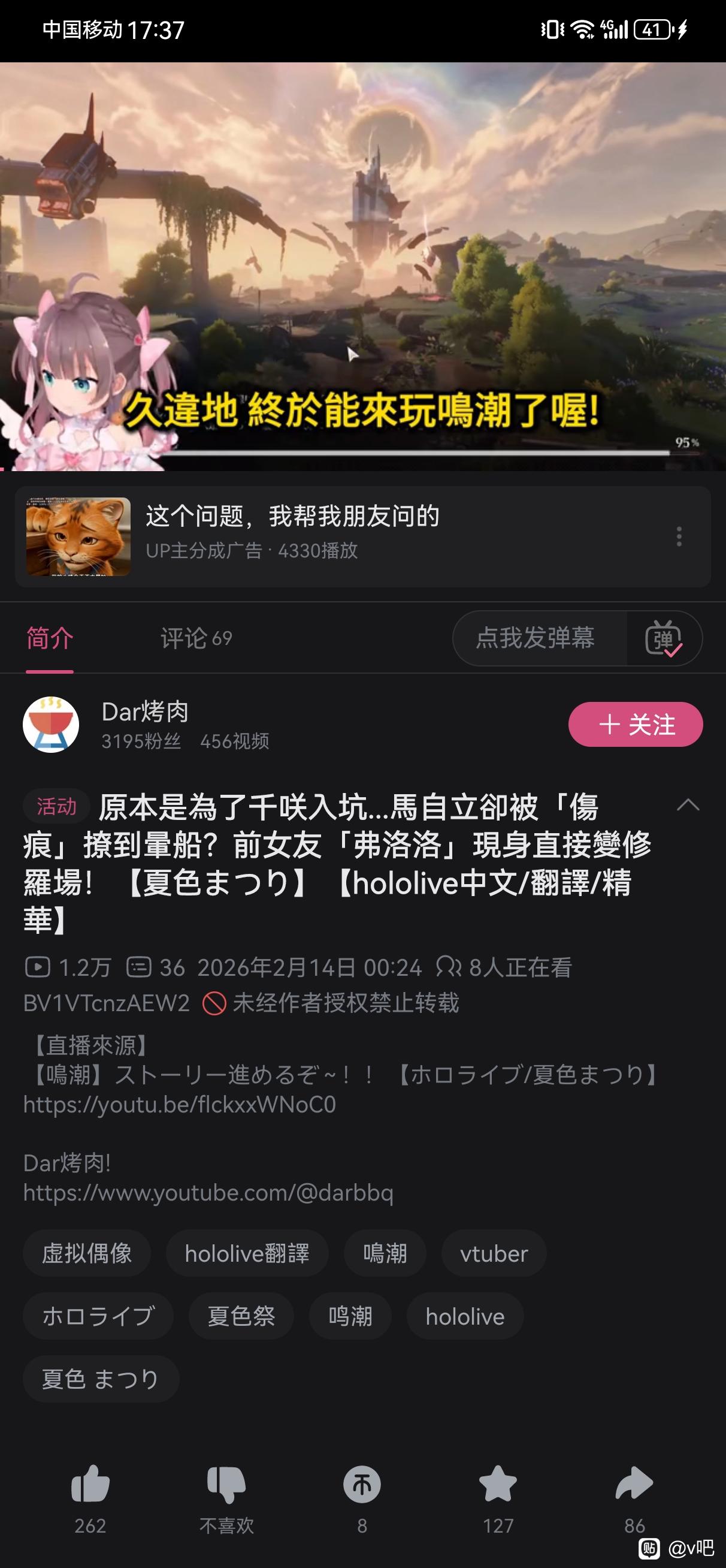
Task: Follow Dar烤肉 with the 关注 button
Action: 636,724
